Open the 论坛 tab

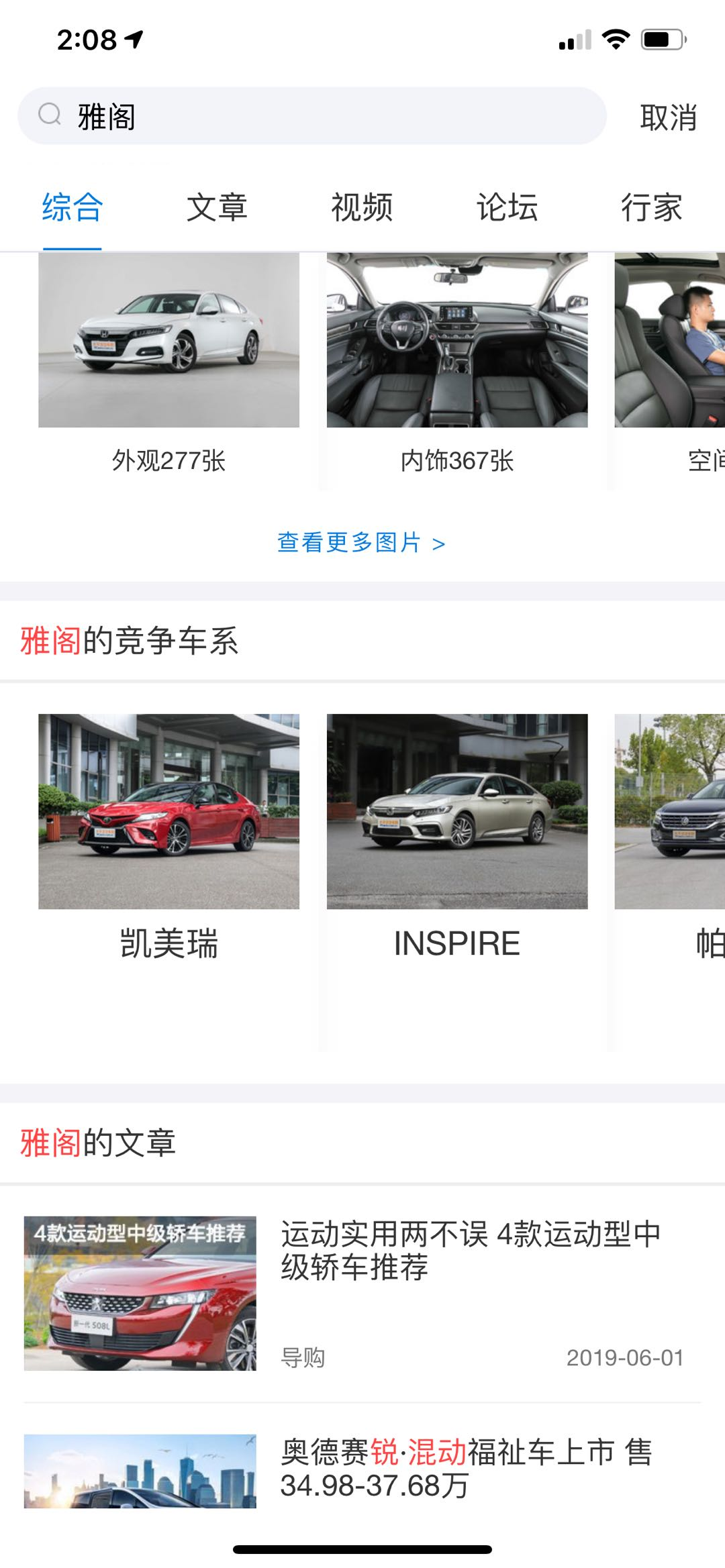pos(507,207)
